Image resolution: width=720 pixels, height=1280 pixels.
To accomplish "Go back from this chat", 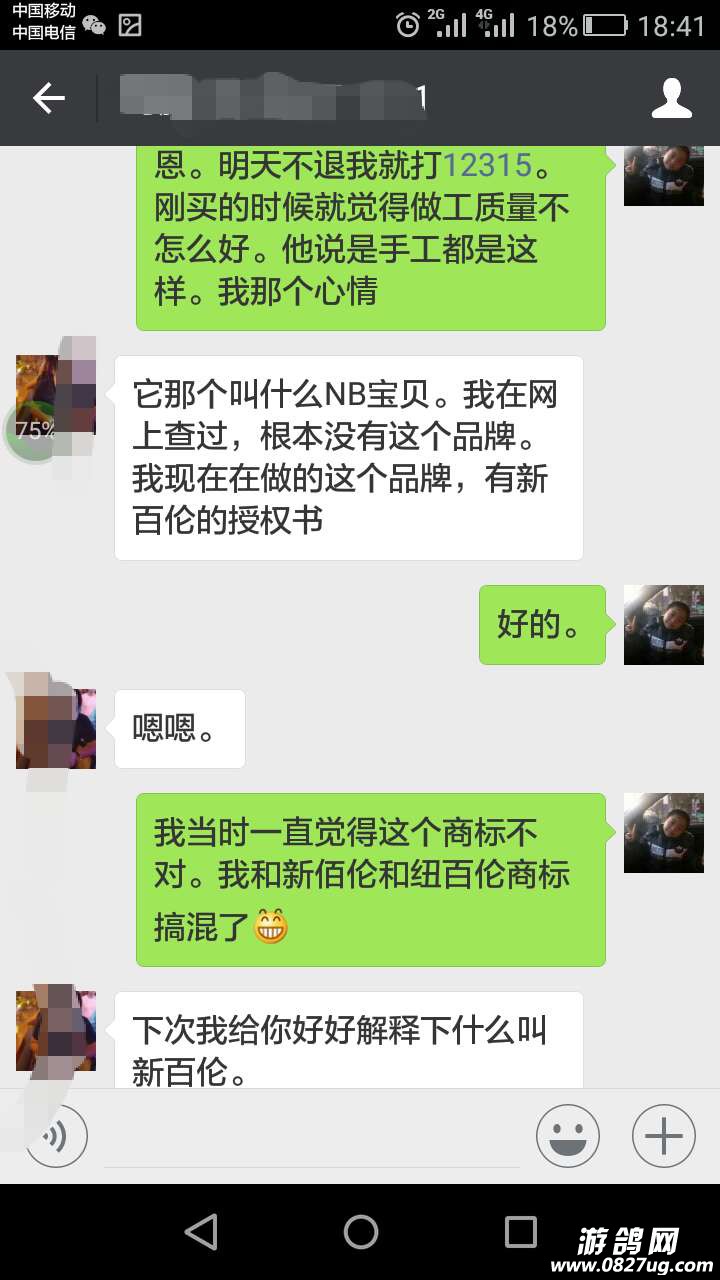I will 48,98.
